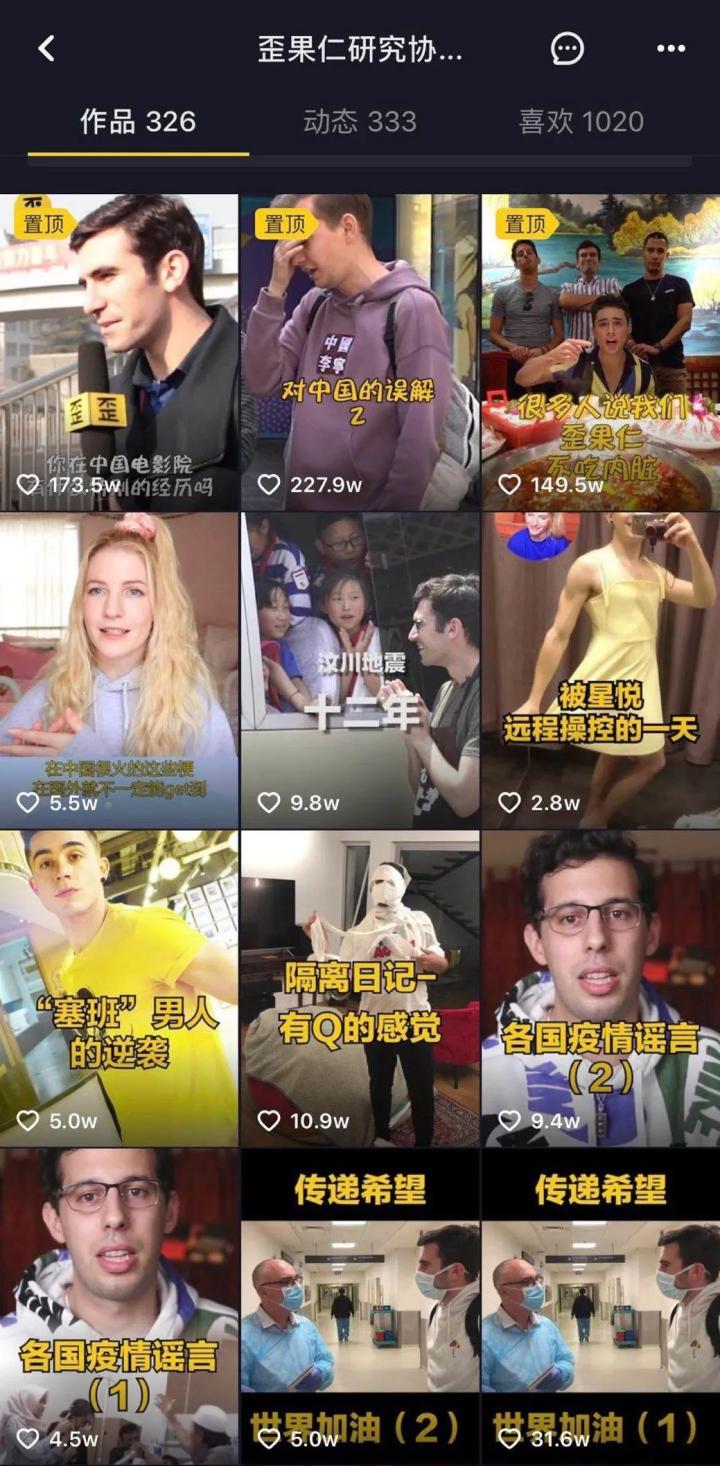Open the pinned video with 173.5w likes
This screenshot has height=1466, width=720.
pyautogui.click(x=119, y=350)
